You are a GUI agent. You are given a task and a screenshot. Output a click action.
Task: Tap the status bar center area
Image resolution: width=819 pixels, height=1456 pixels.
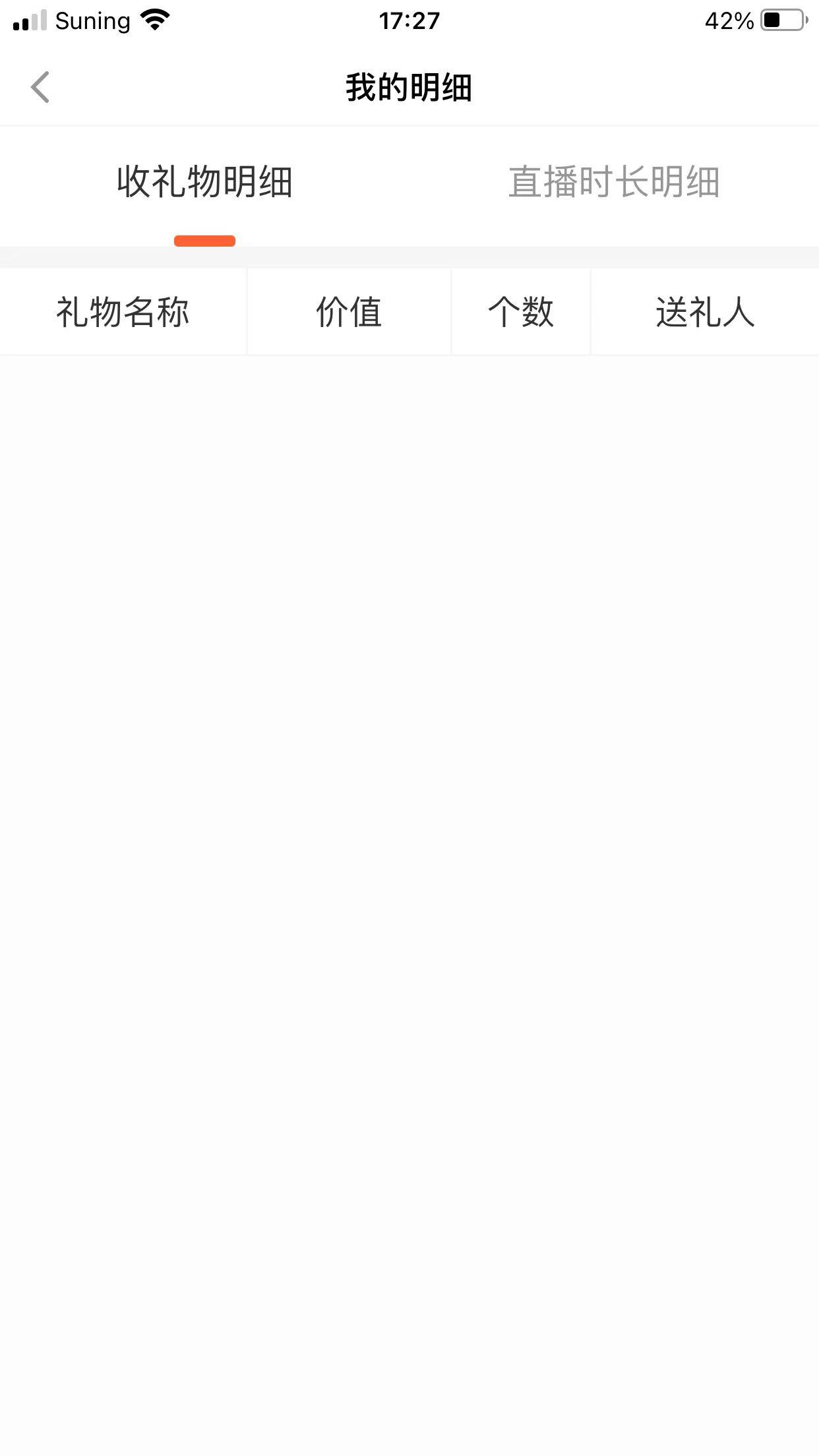pos(409,20)
